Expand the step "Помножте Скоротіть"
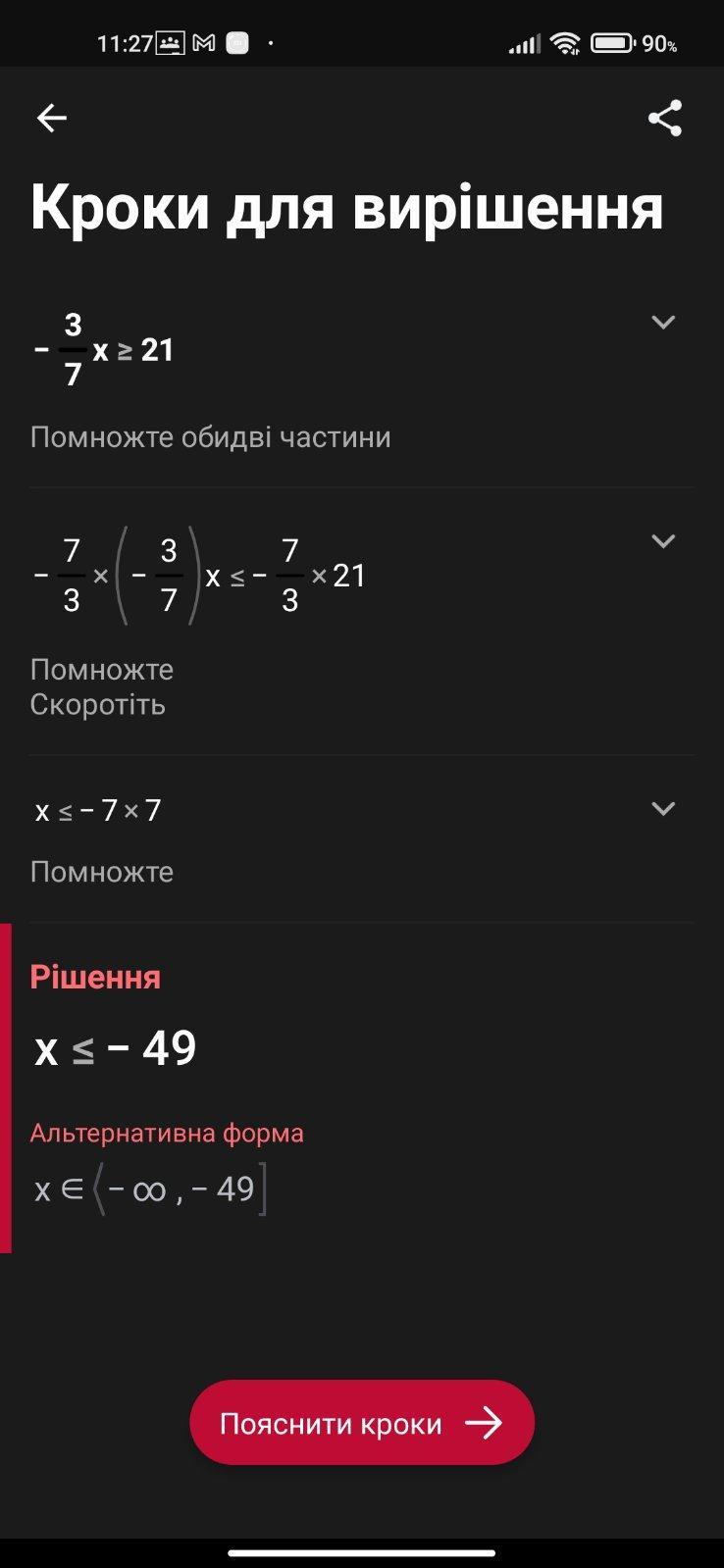Screen dimensions: 724x1568 point(663,541)
